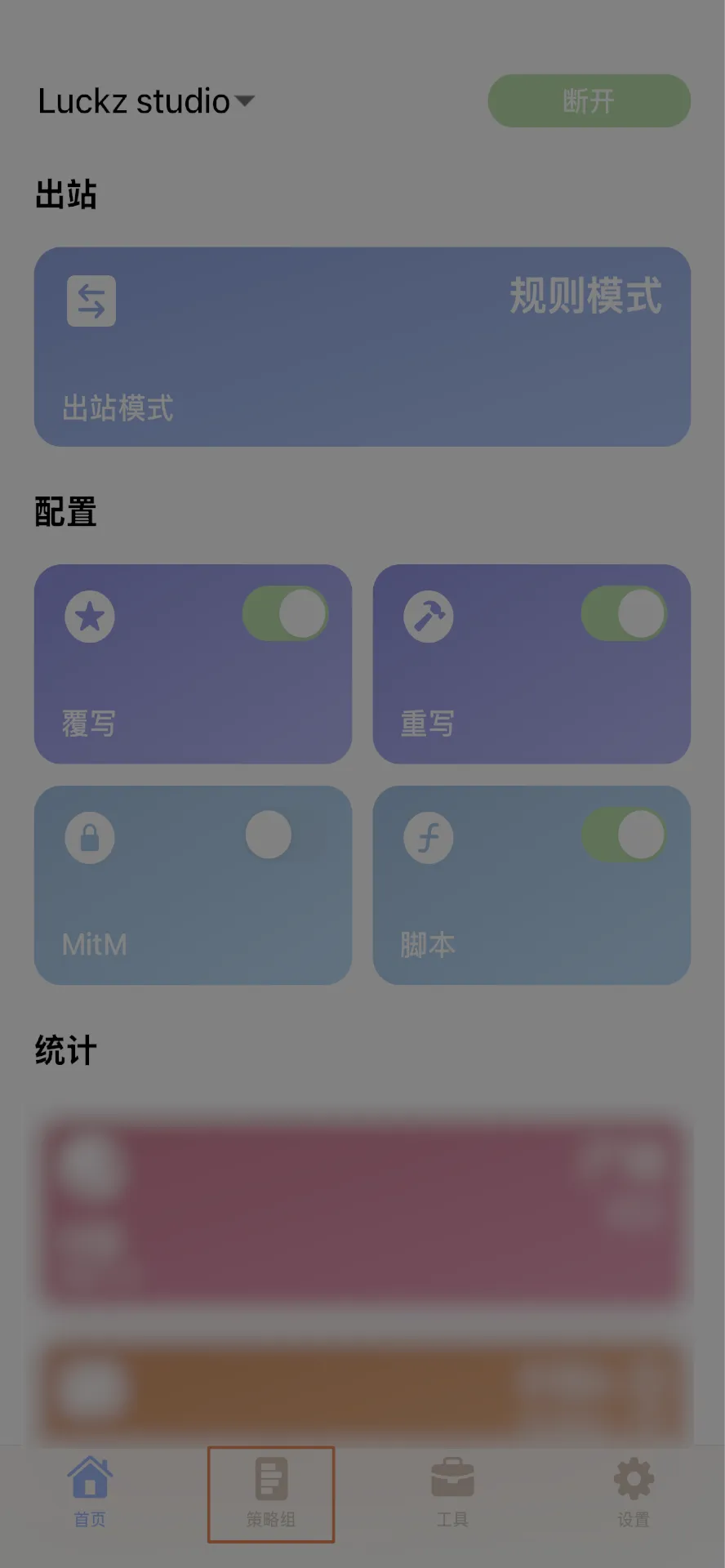Enable the MitM switch
This screenshot has height=1568, width=725.
point(285,835)
